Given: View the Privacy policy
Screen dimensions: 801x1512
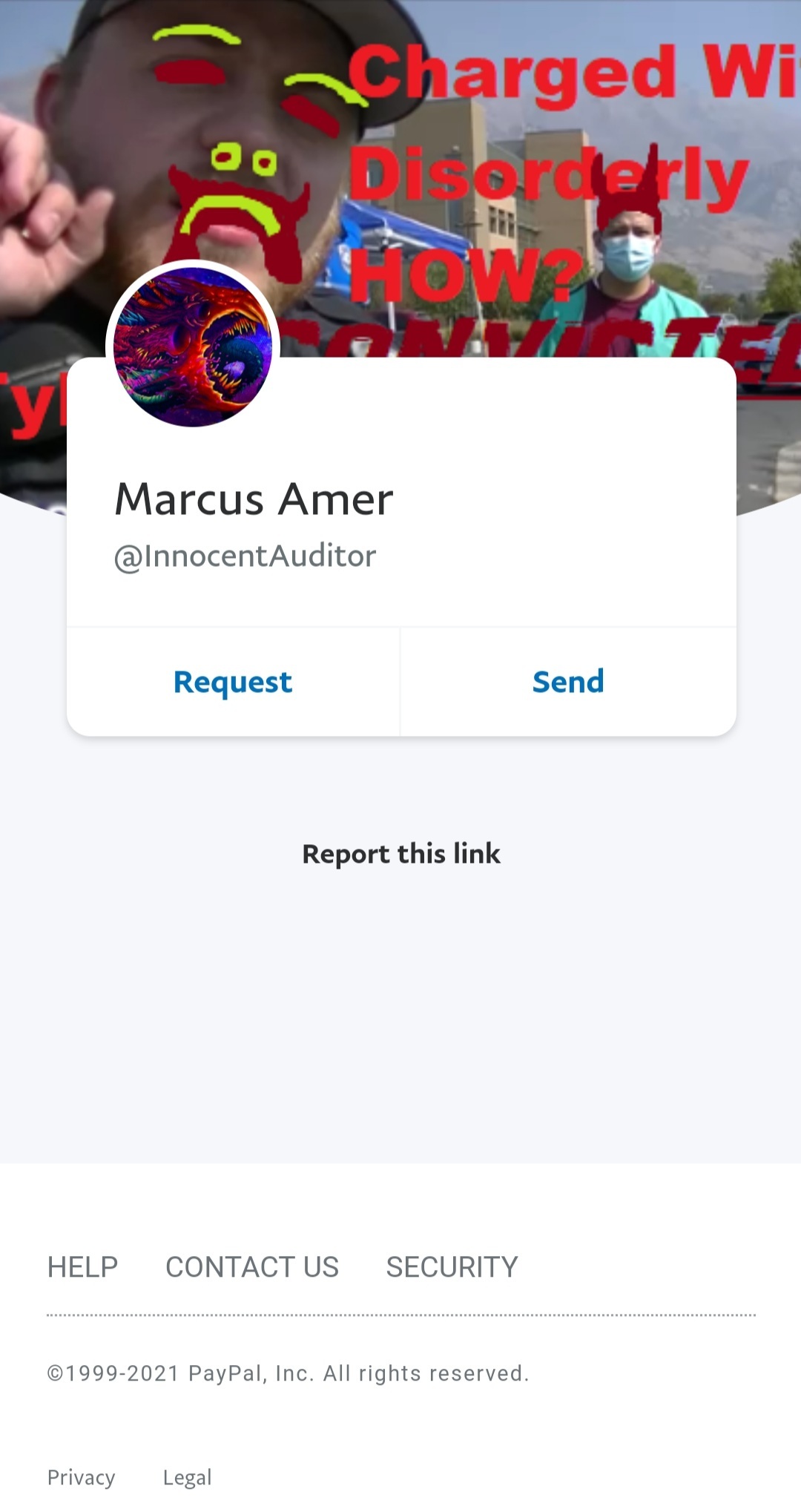Looking at the screenshot, I should pyautogui.click(x=82, y=1477).
